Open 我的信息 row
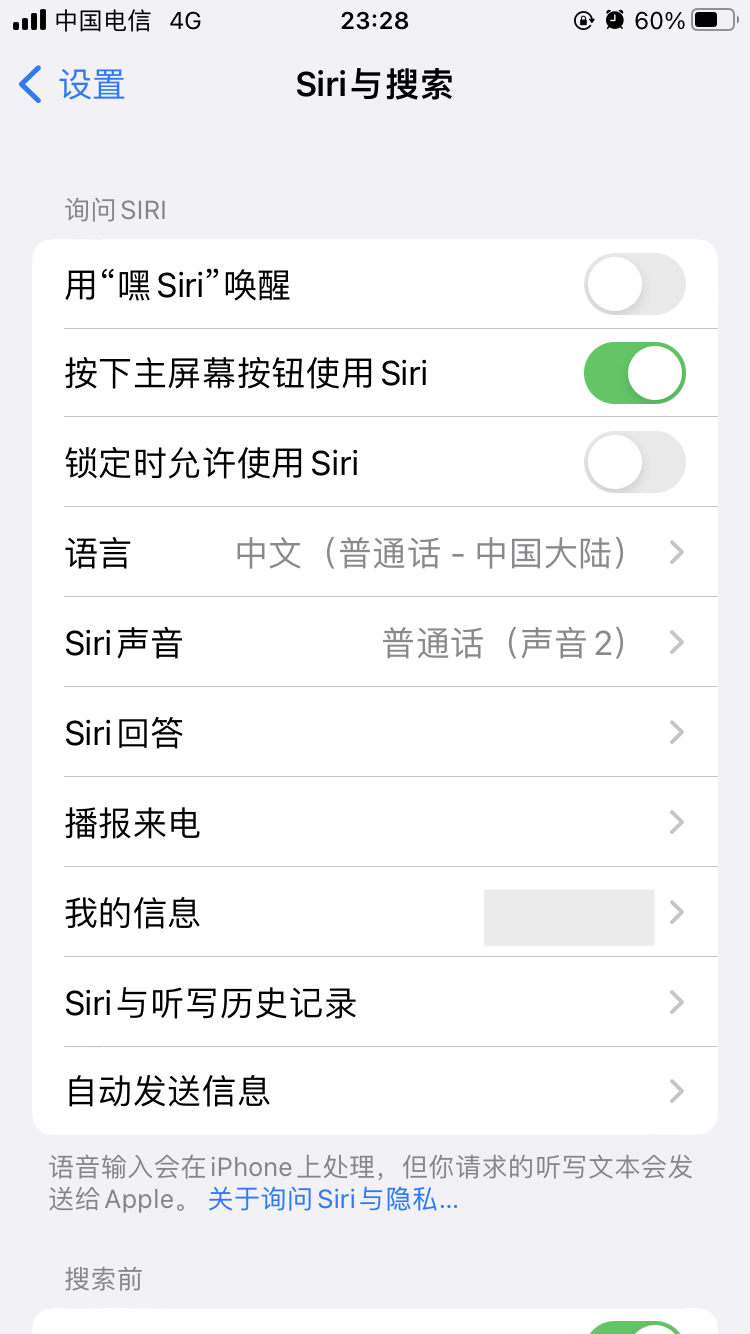Viewport: 750px width, 1334px height. click(x=375, y=912)
